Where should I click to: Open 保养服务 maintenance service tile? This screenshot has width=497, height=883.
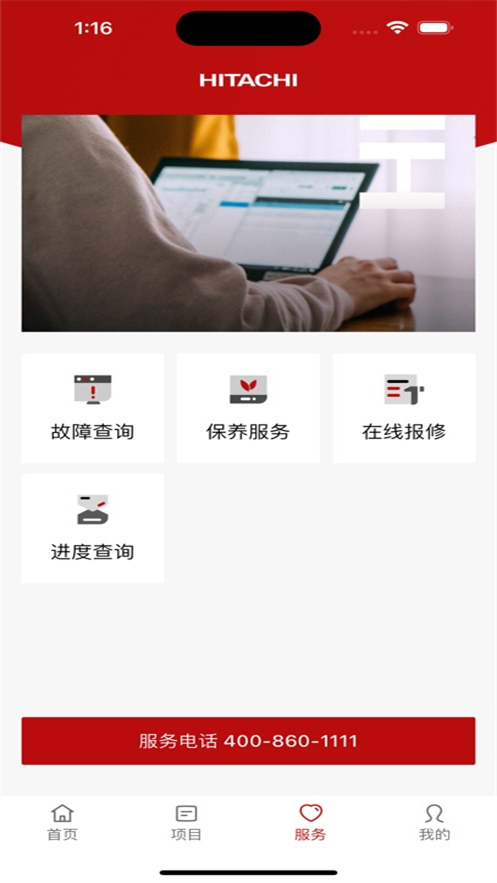coord(248,408)
